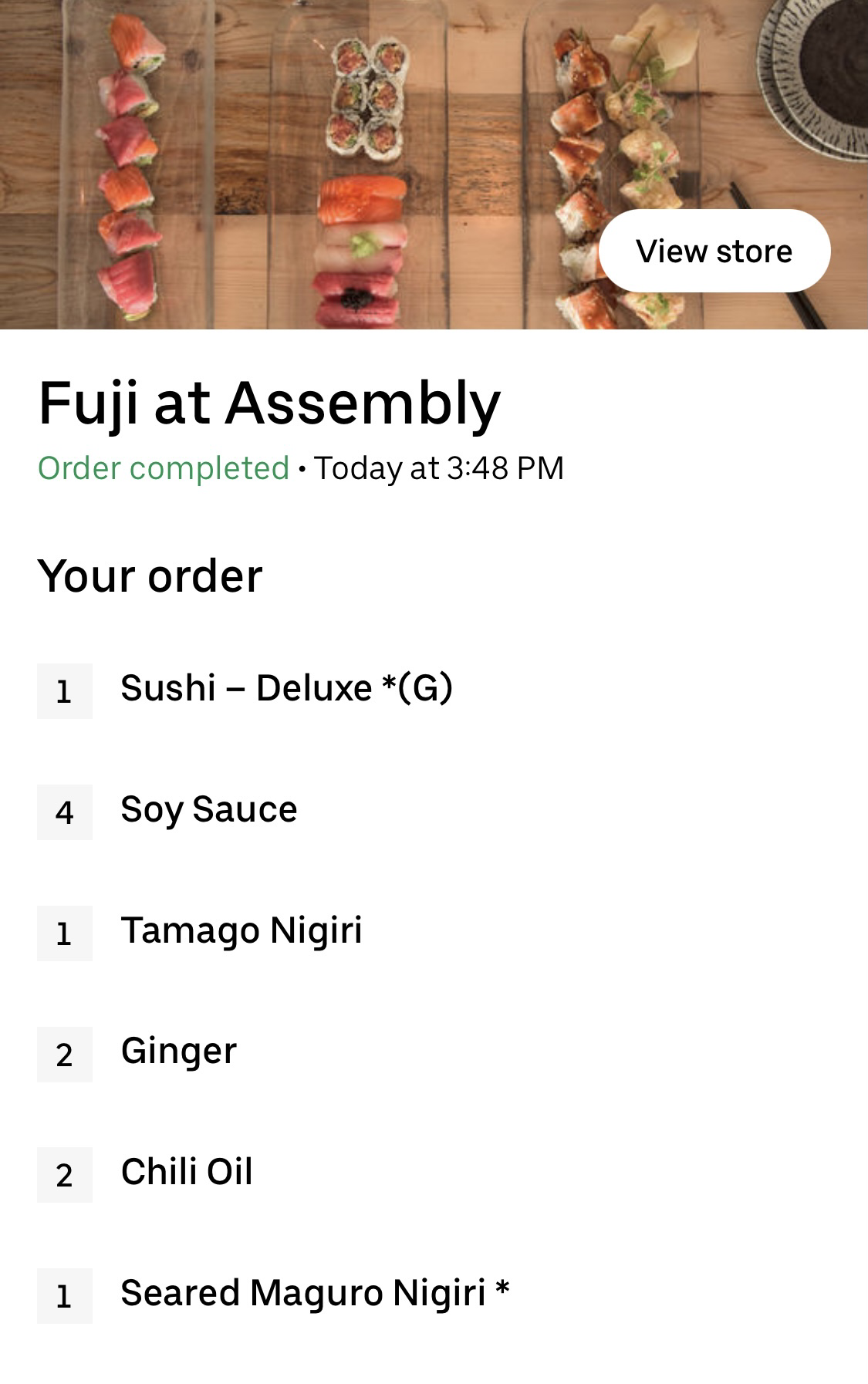This screenshot has height=1384, width=868.
Task: Tap the View store button
Action: point(714,251)
